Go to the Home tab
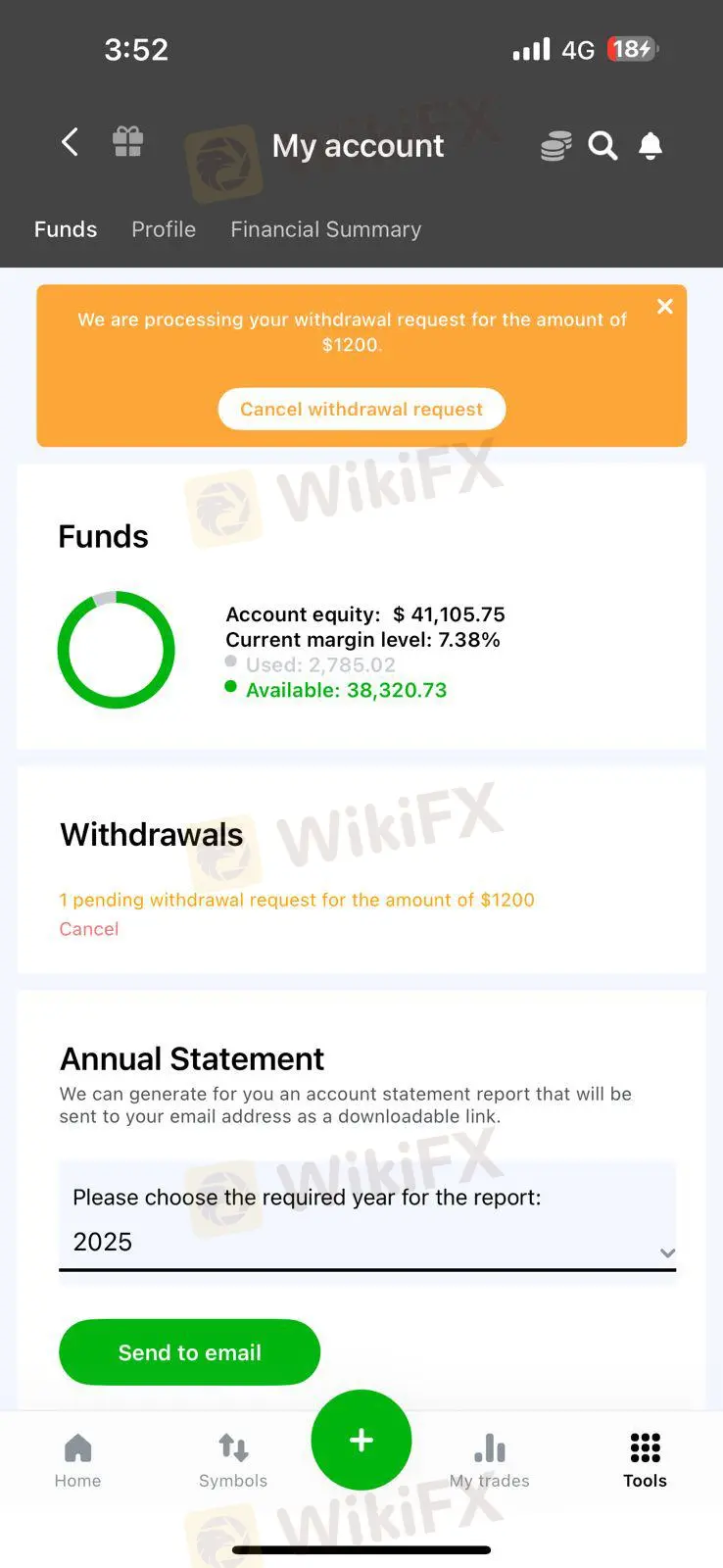This screenshot has height=1568, width=723. point(77,1460)
